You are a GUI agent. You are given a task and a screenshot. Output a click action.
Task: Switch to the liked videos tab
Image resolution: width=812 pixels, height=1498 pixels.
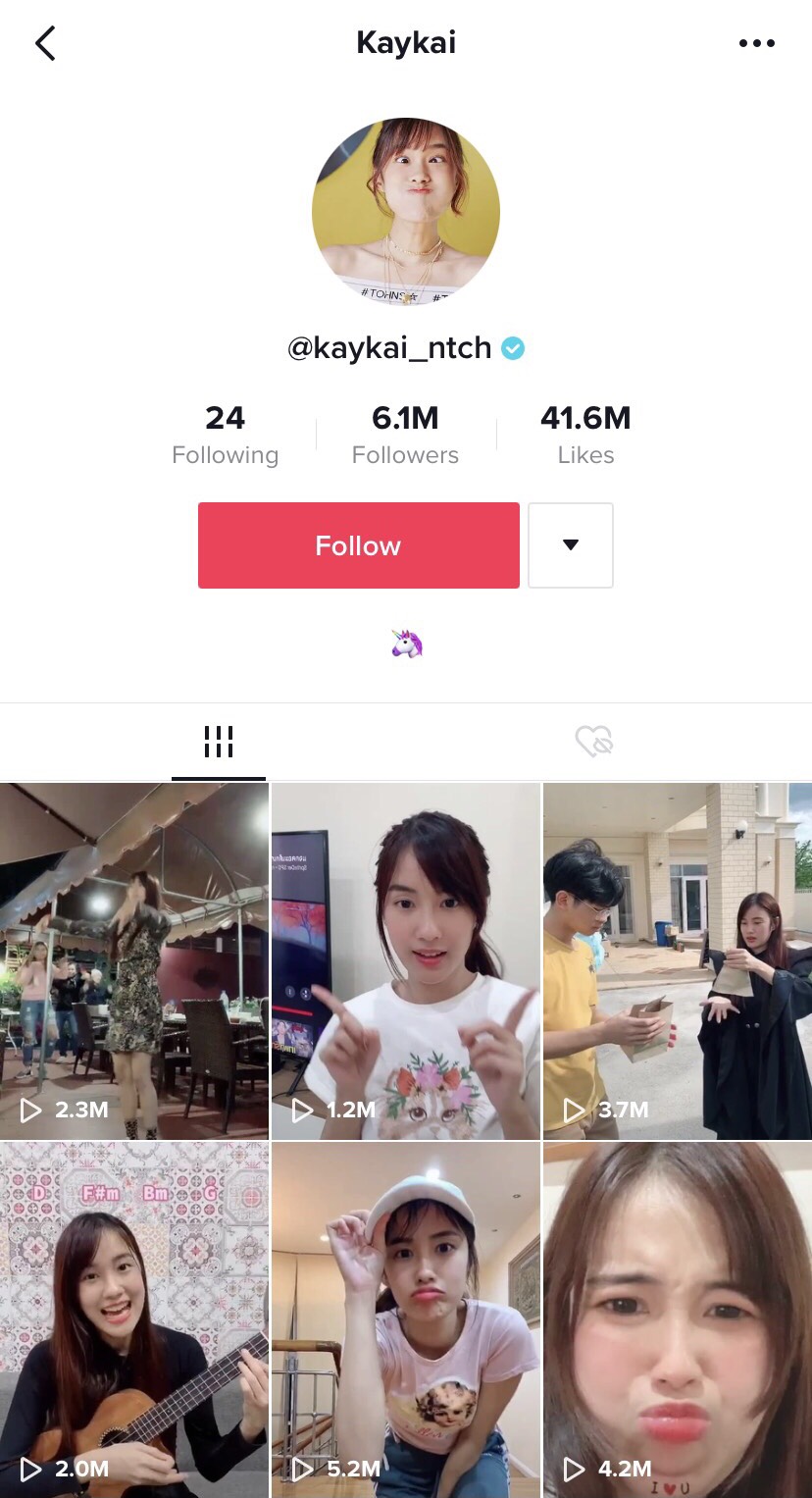point(593,742)
